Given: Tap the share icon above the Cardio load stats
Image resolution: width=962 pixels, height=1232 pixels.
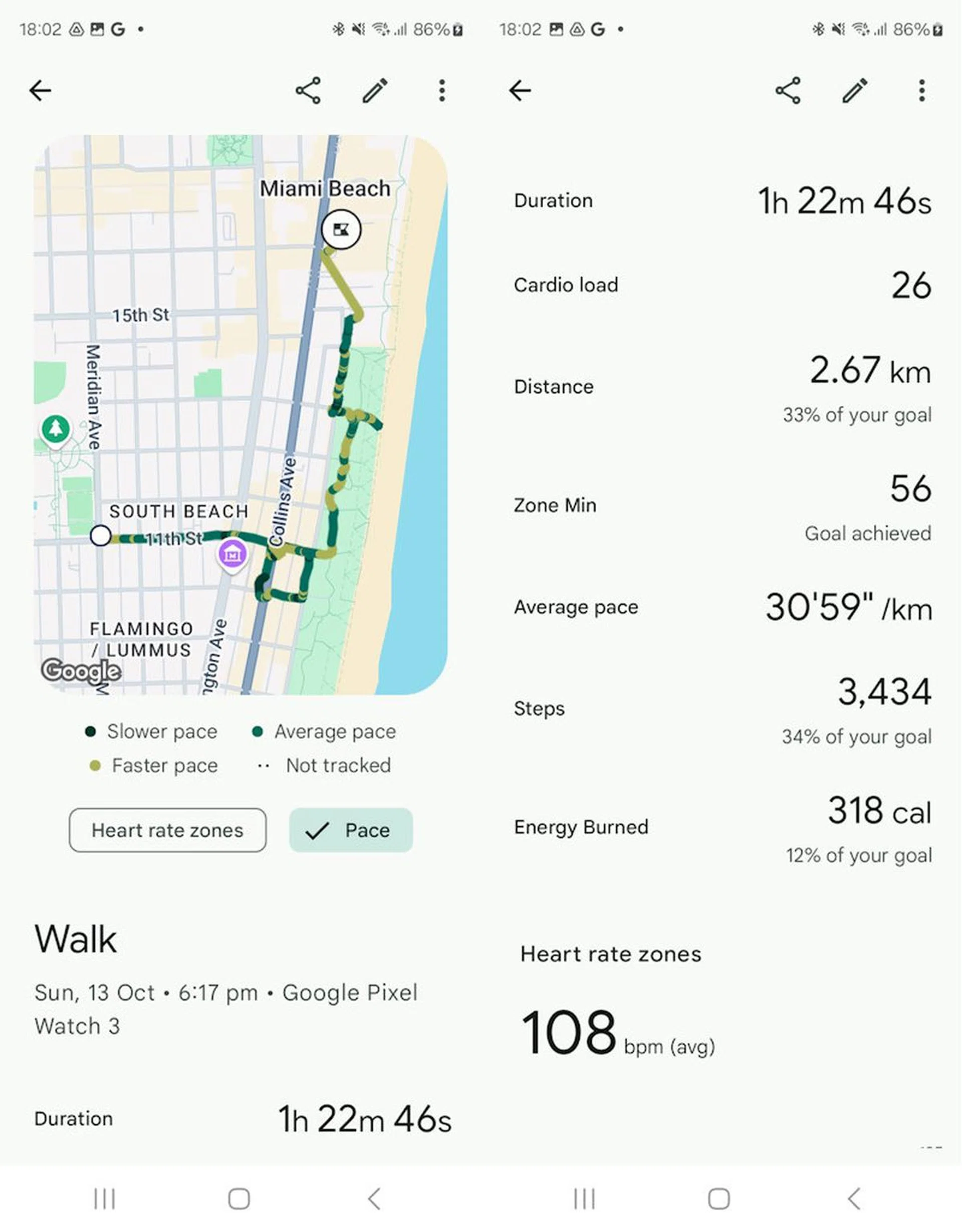Looking at the screenshot, I should (x=788, y=90).
